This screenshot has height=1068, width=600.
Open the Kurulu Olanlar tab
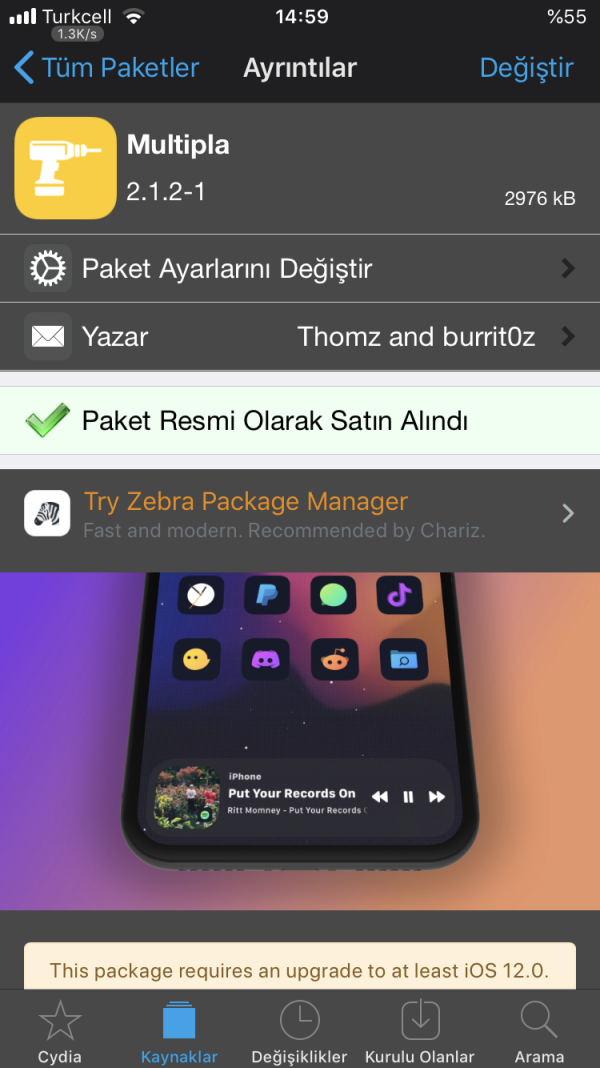[x=420, y=1031]
